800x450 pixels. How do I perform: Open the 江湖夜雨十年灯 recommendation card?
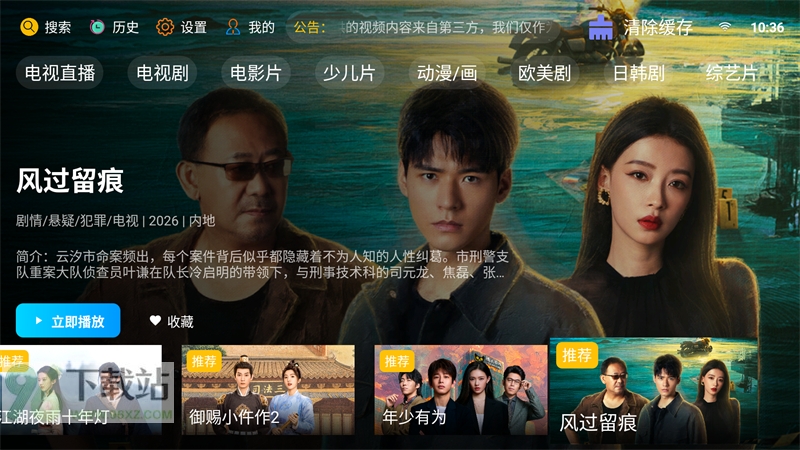(80, 389)
